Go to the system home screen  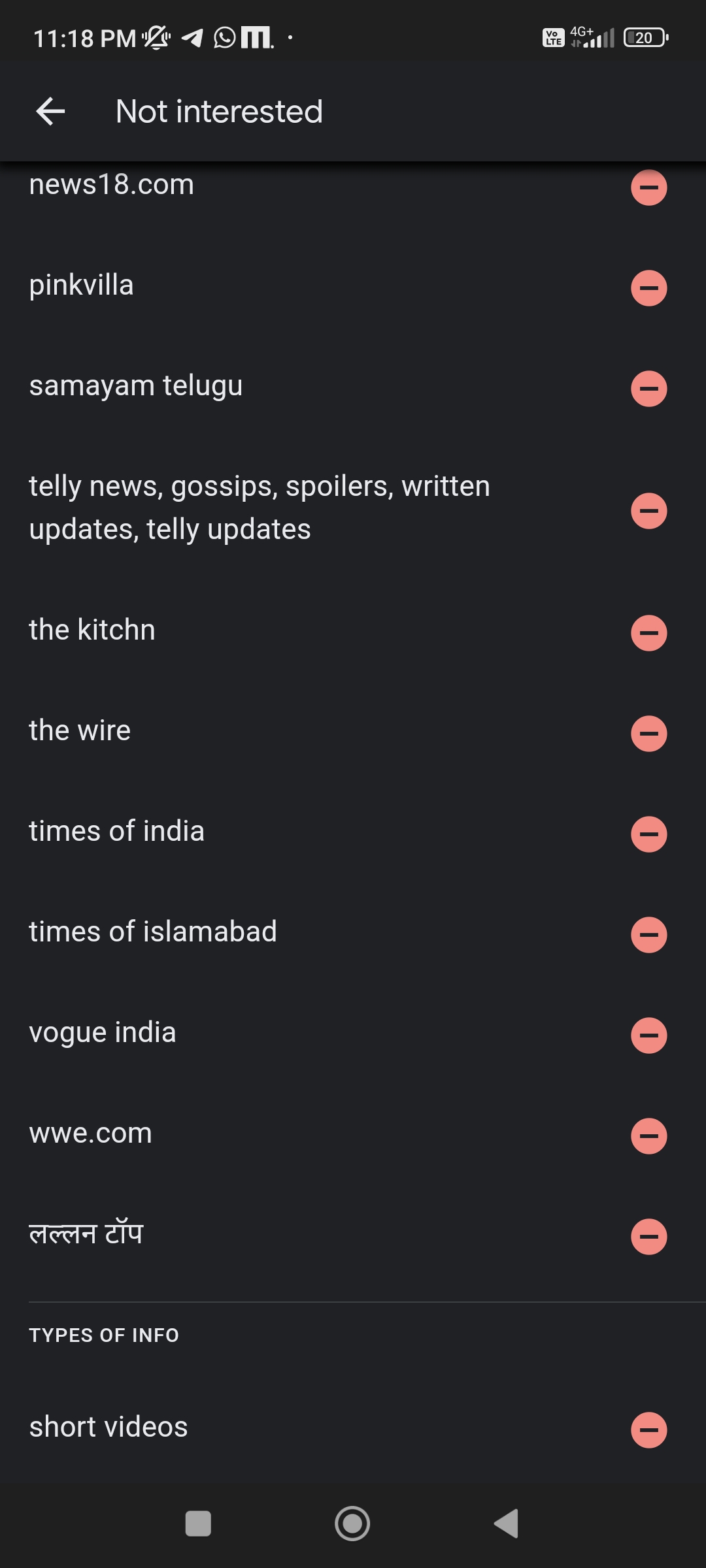(352, 1524)
